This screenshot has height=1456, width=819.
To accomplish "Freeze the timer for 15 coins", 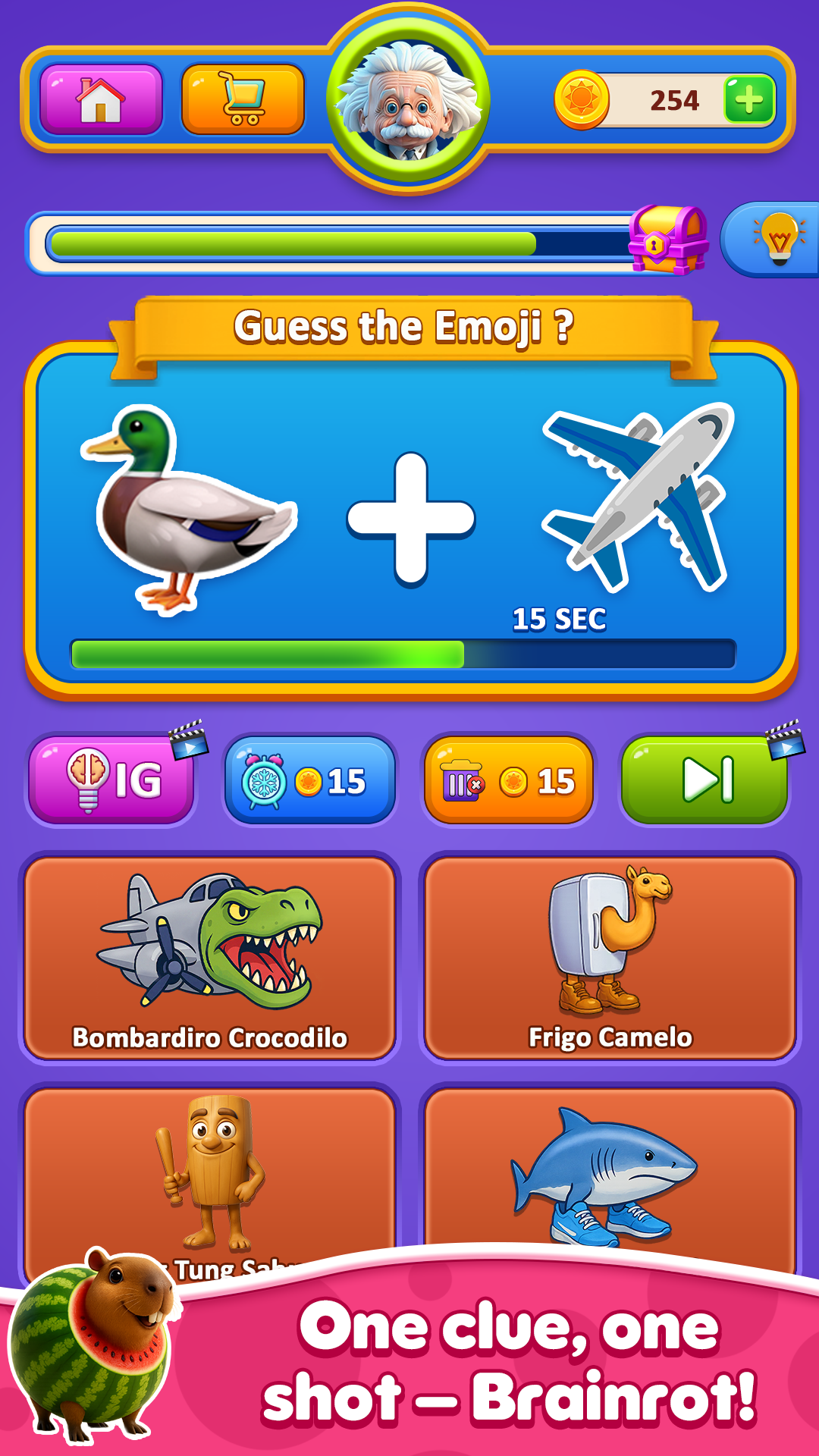I will point(309,780).
